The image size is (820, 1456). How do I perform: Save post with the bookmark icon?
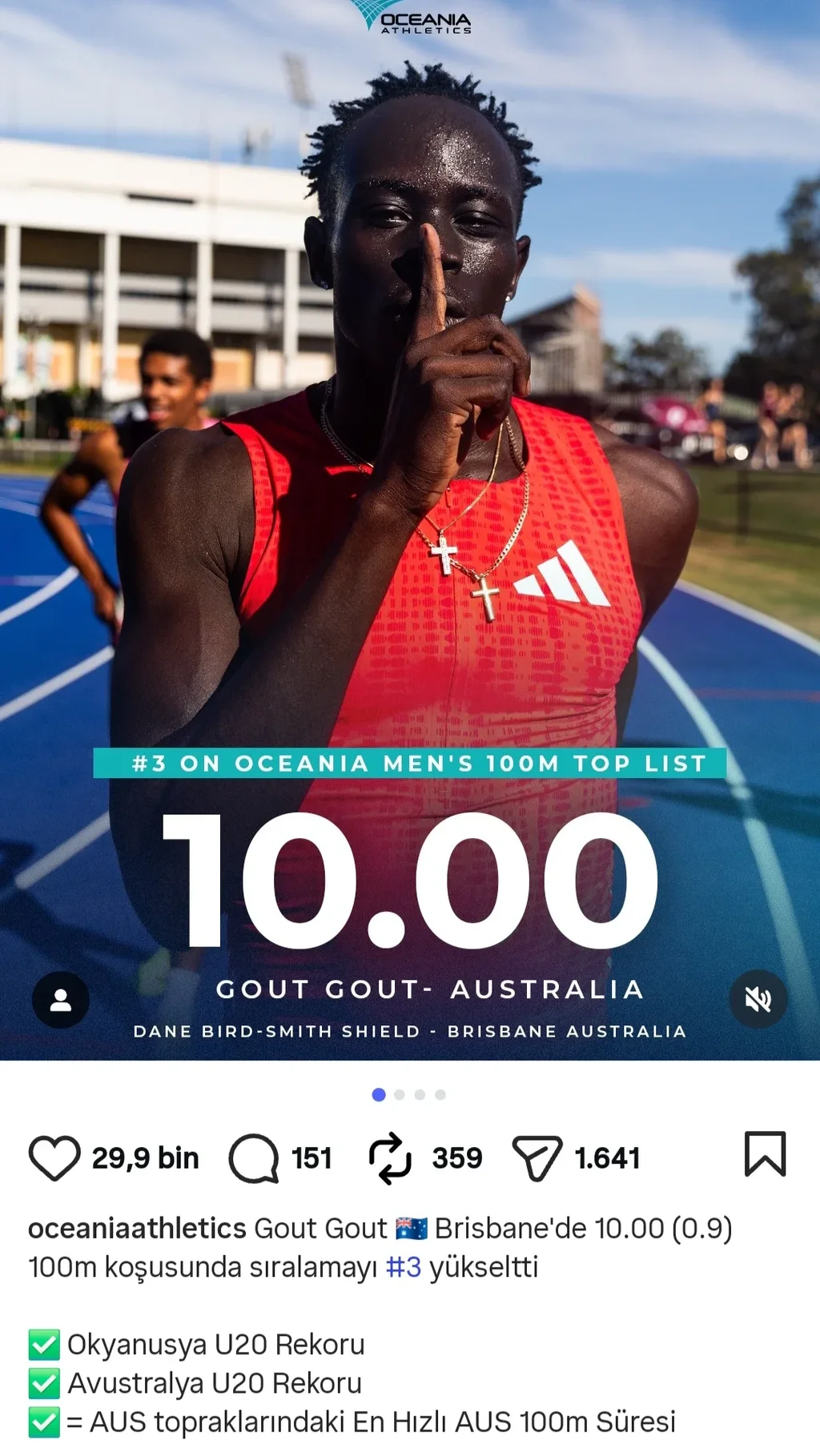[765, 1153]
